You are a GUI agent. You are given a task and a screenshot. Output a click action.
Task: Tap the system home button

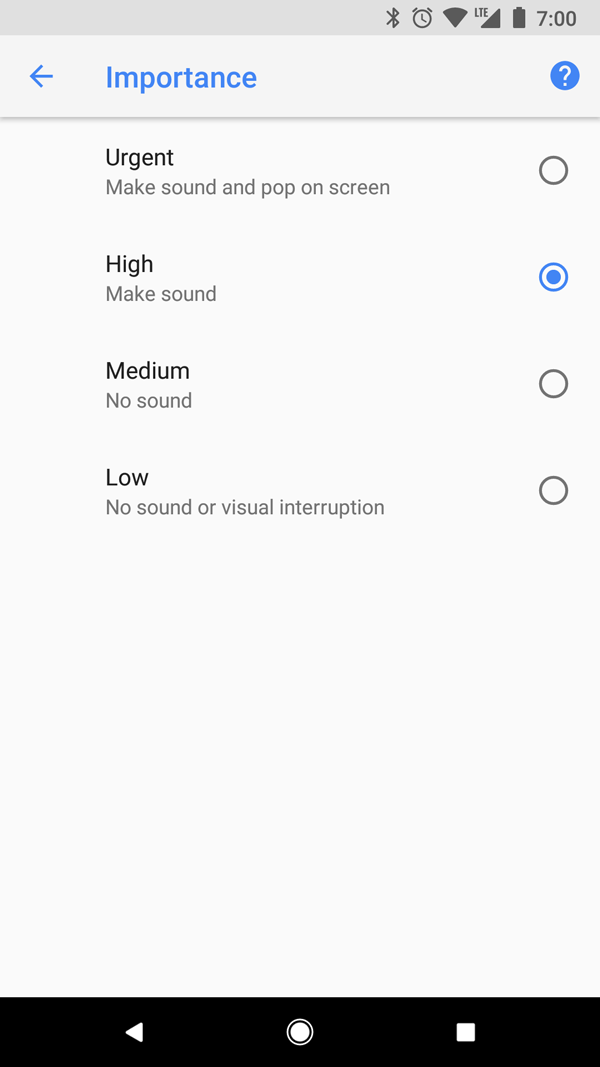tap(299, 1032)
